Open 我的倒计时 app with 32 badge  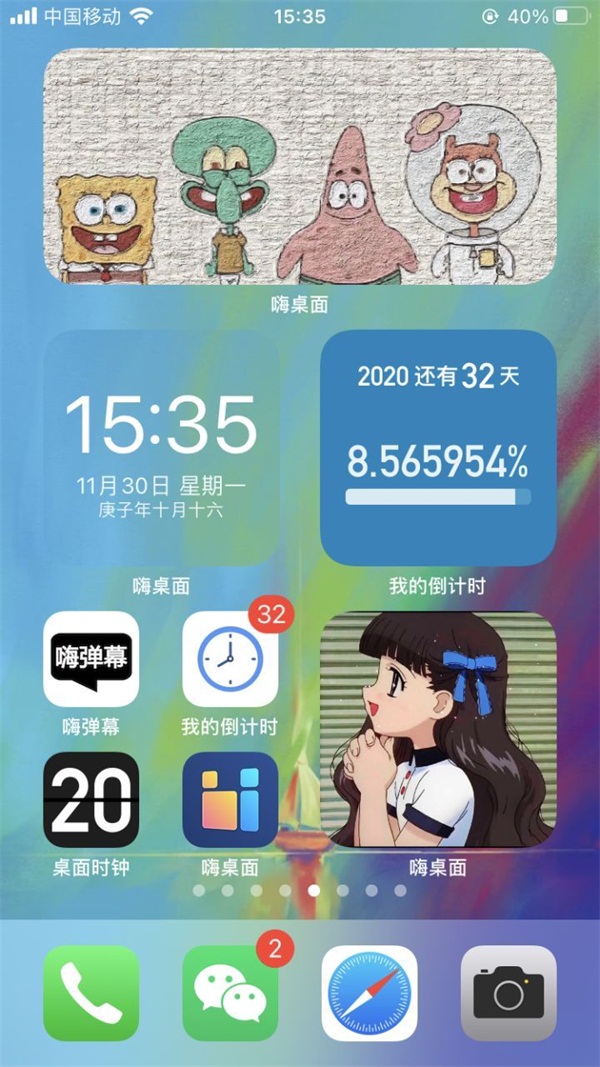tap(231, 659)
